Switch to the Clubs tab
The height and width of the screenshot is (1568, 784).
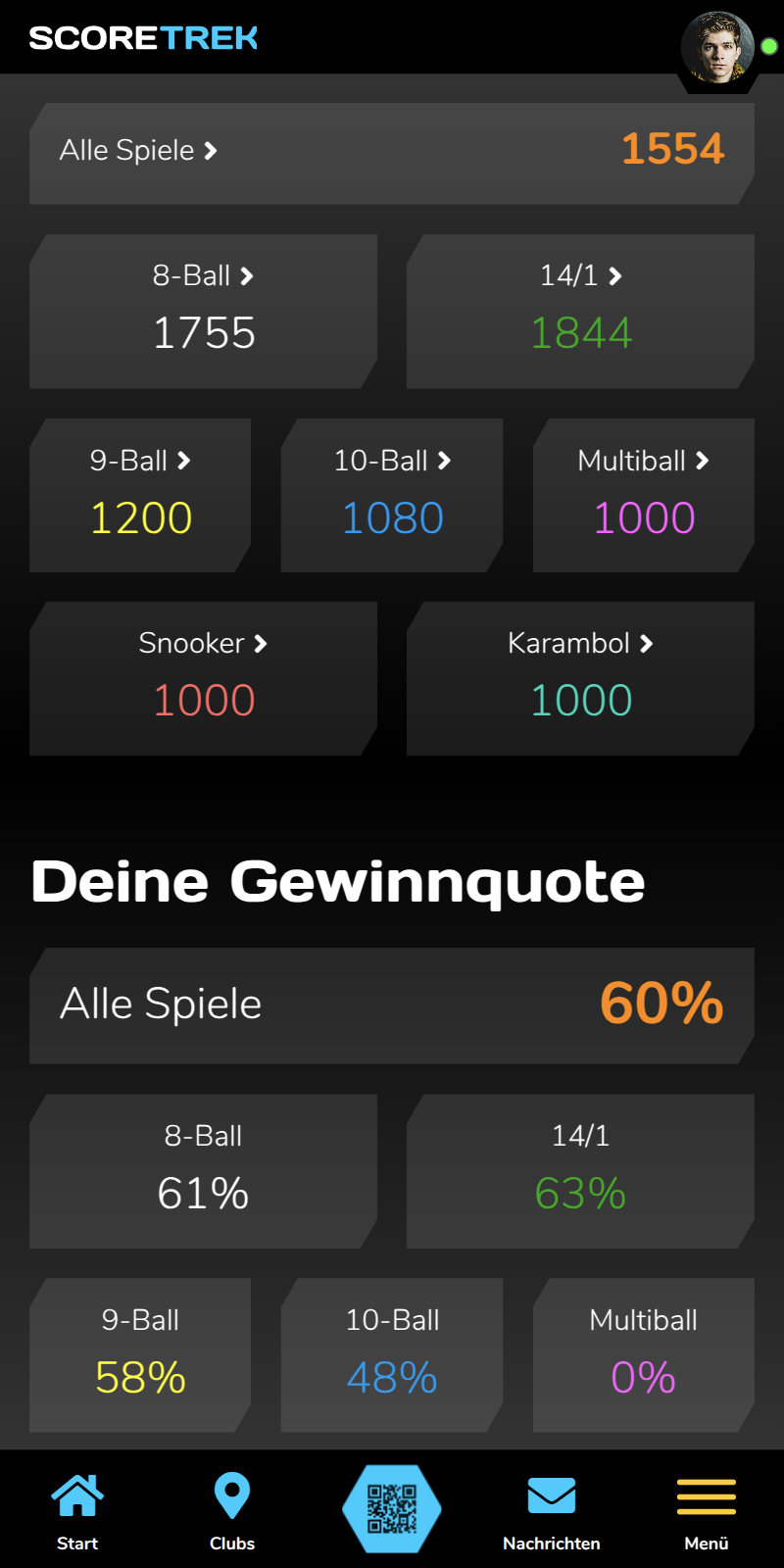pyautogui.click(x=232, y=1511)
